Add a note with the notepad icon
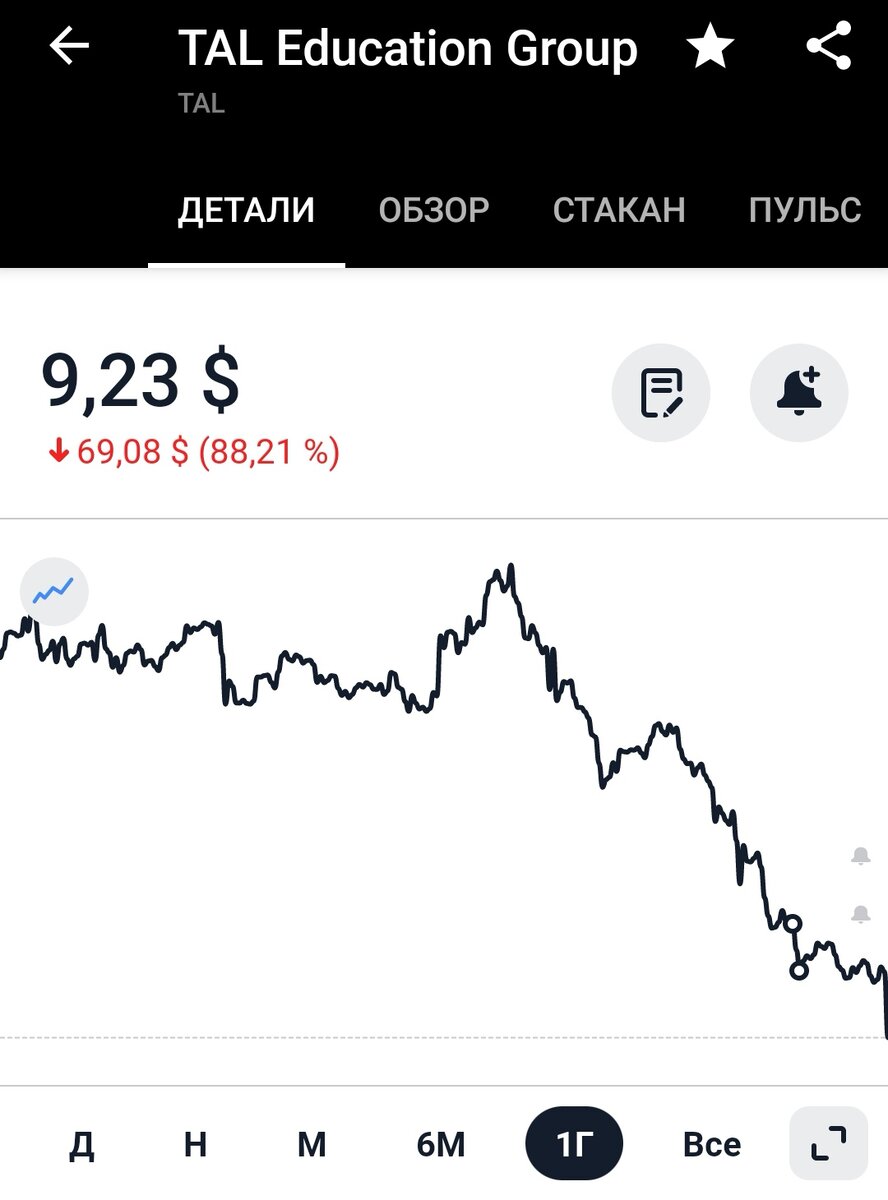 tap(661, 393)
